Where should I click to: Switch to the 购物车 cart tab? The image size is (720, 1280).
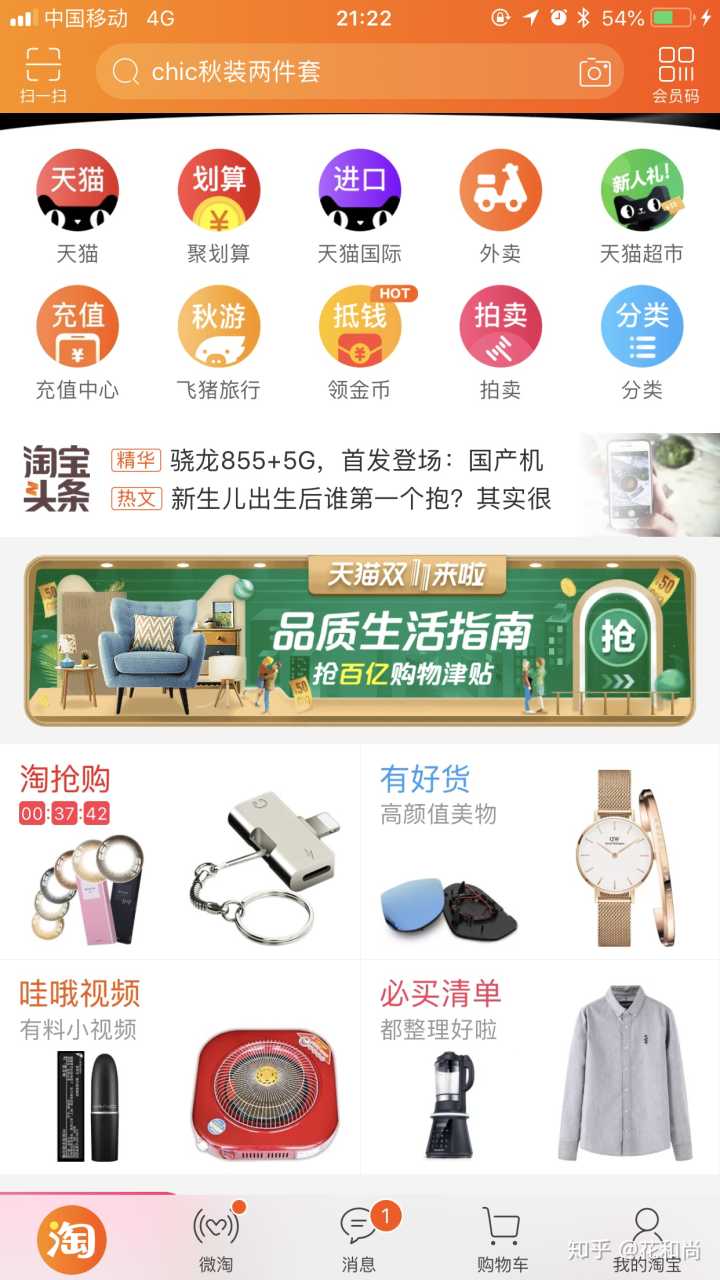pos(502,1238)
